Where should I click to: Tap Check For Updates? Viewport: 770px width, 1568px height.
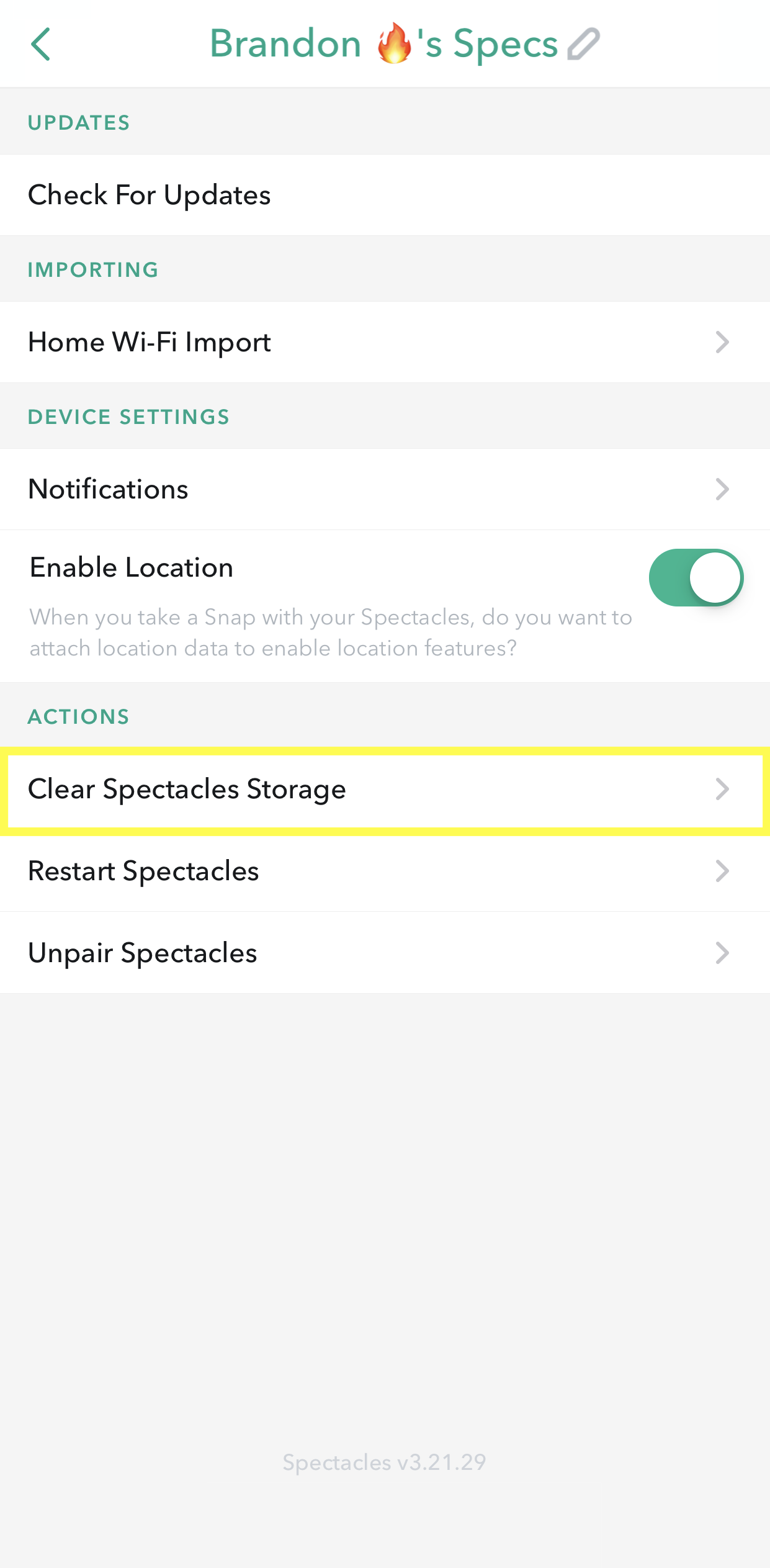pos(385,195)
